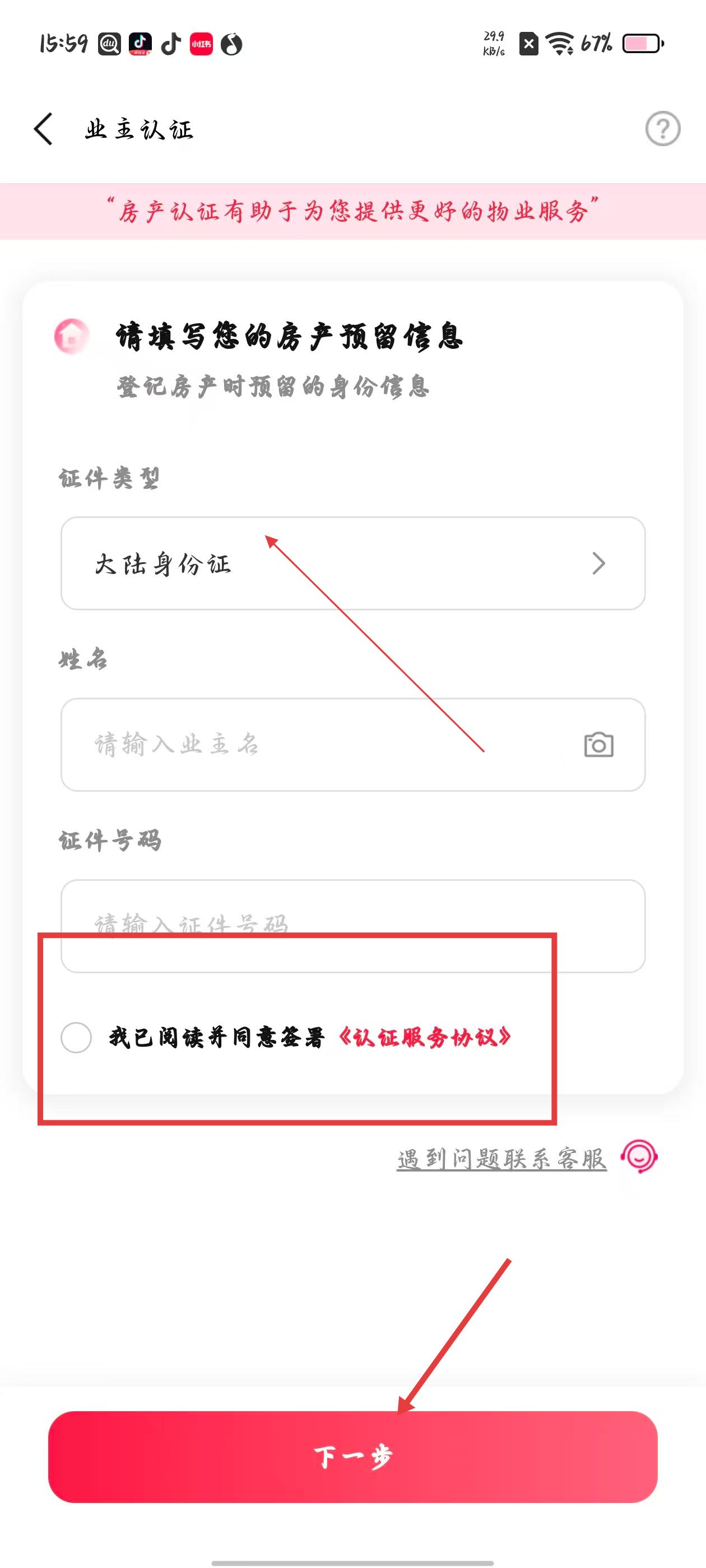Screen dimensions: 706x1568
Task: Open 遇到问题联系客服 link
Action: tap(501, 1159)
